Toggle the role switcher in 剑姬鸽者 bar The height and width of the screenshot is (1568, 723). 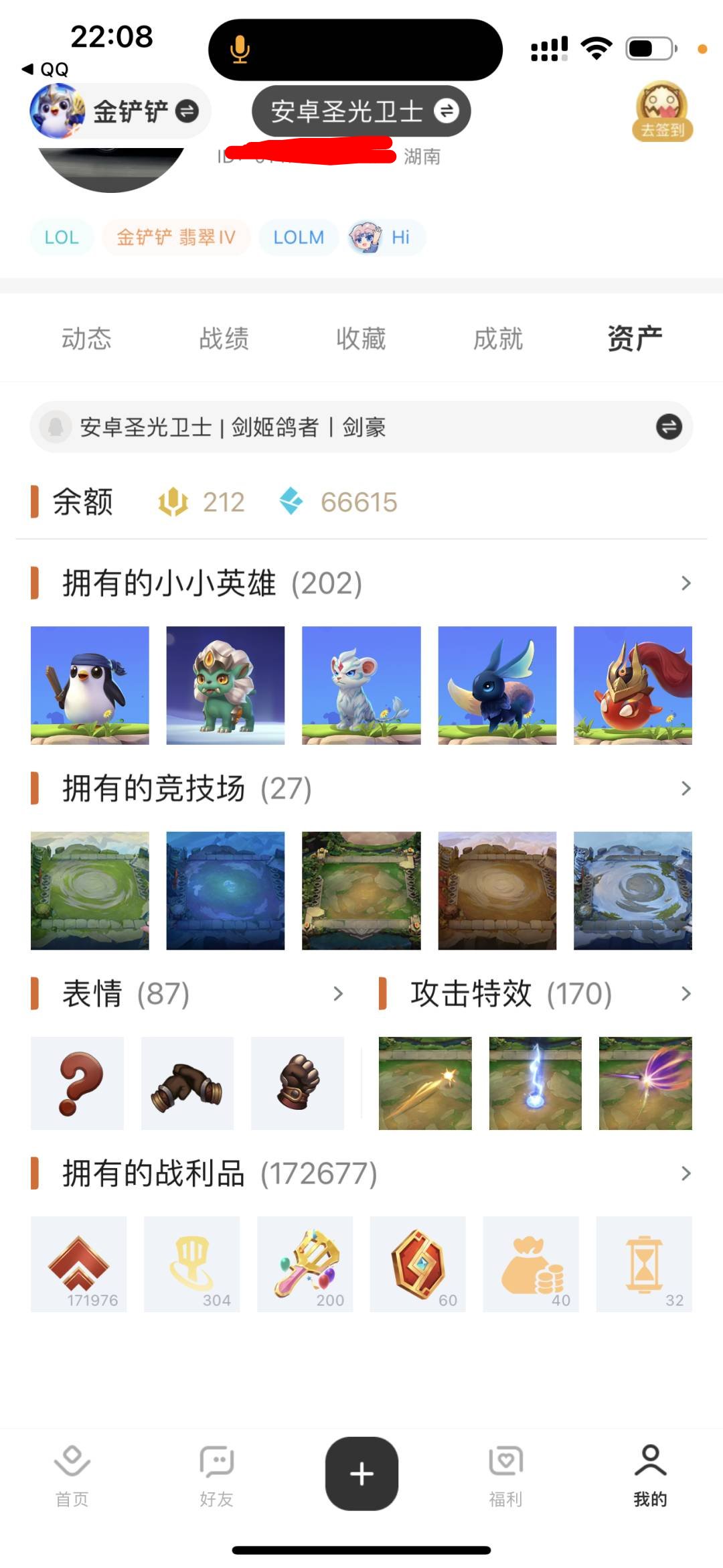(x=667, y=427)
